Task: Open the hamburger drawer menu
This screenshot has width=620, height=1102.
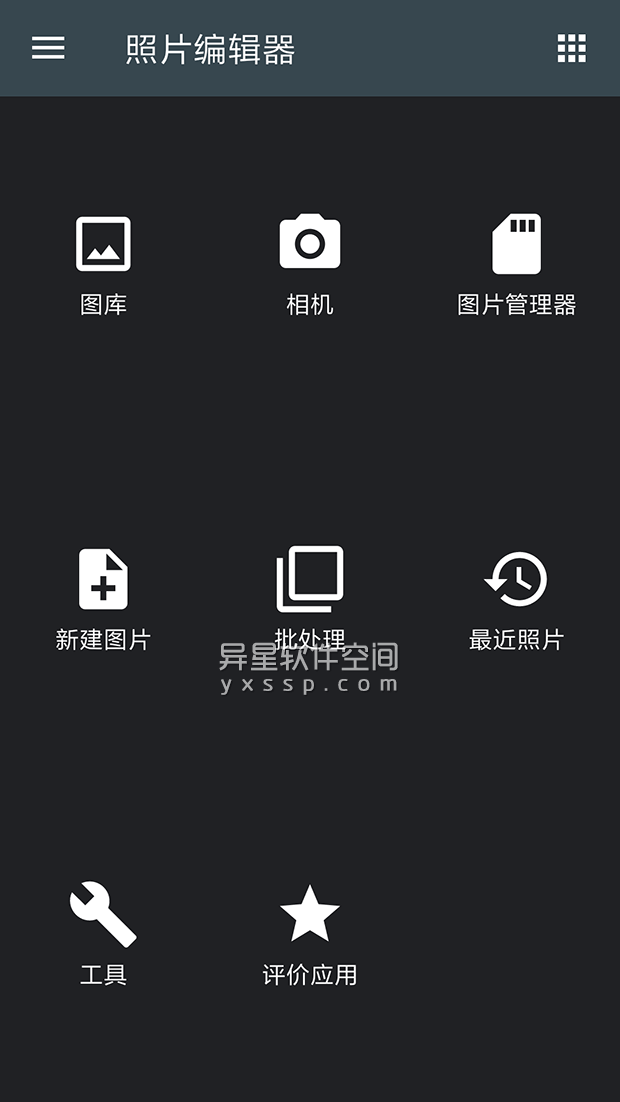Action: [x=48, y=48]
